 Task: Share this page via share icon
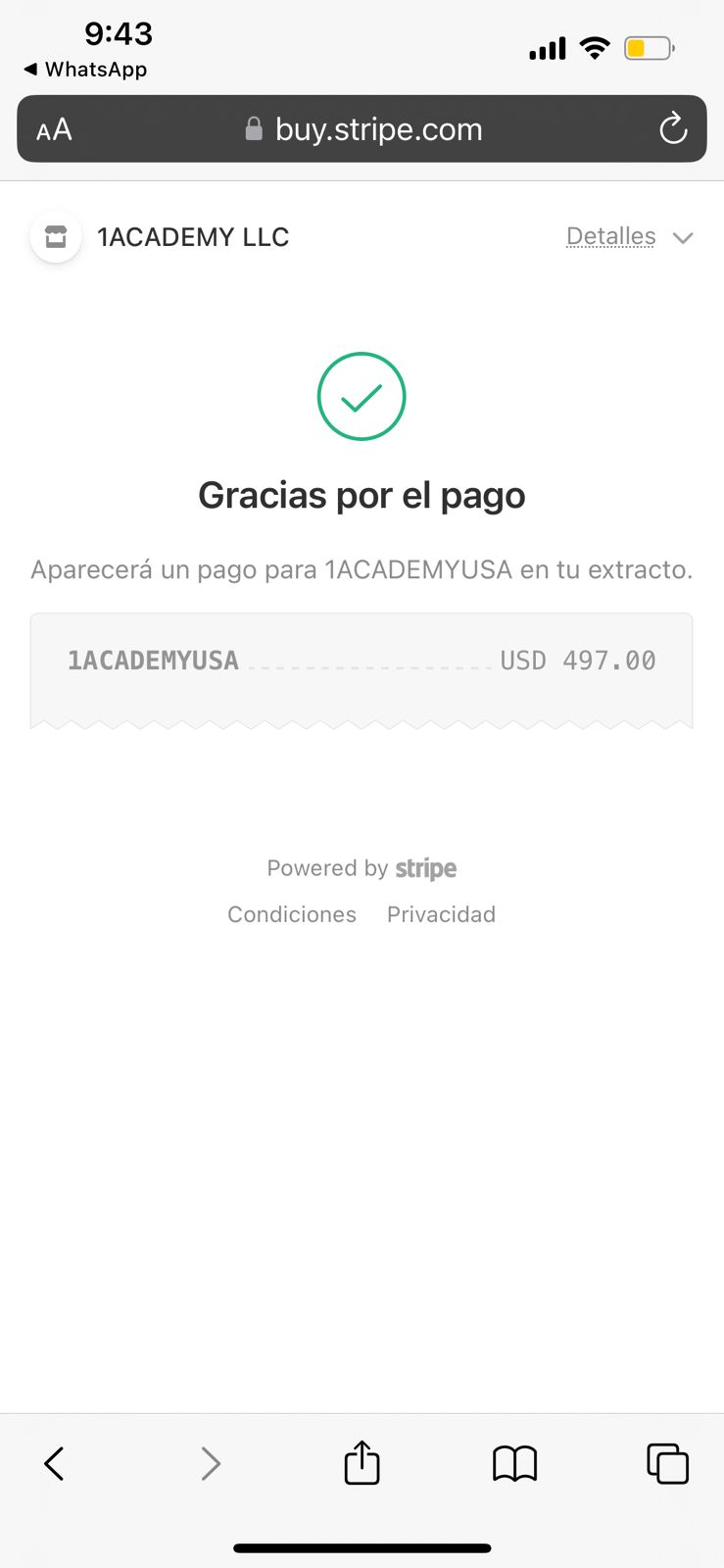pyautogui.click(x=362, y=1462)
